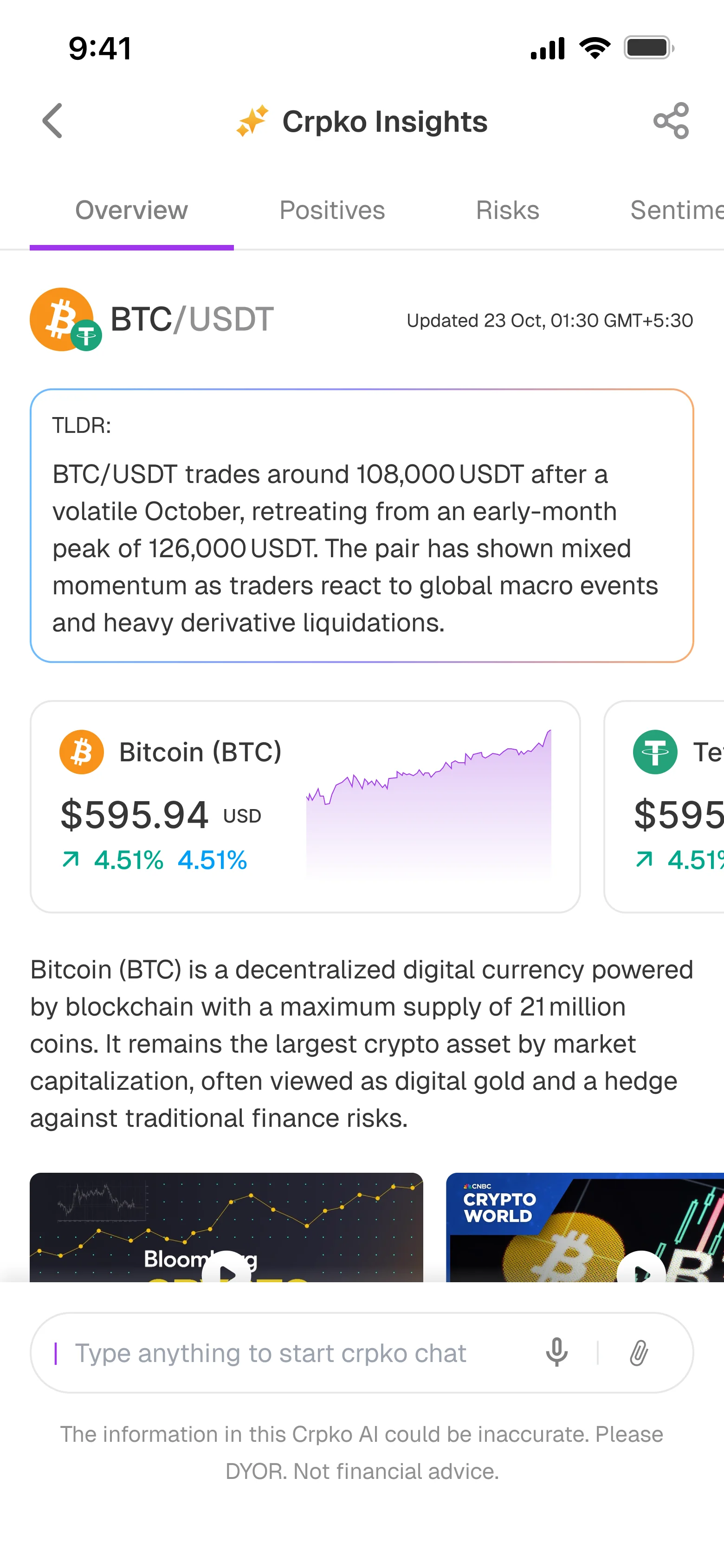Switch to the Risks tab
This screenshot has height=1568, width=724.
click(507, 210)
